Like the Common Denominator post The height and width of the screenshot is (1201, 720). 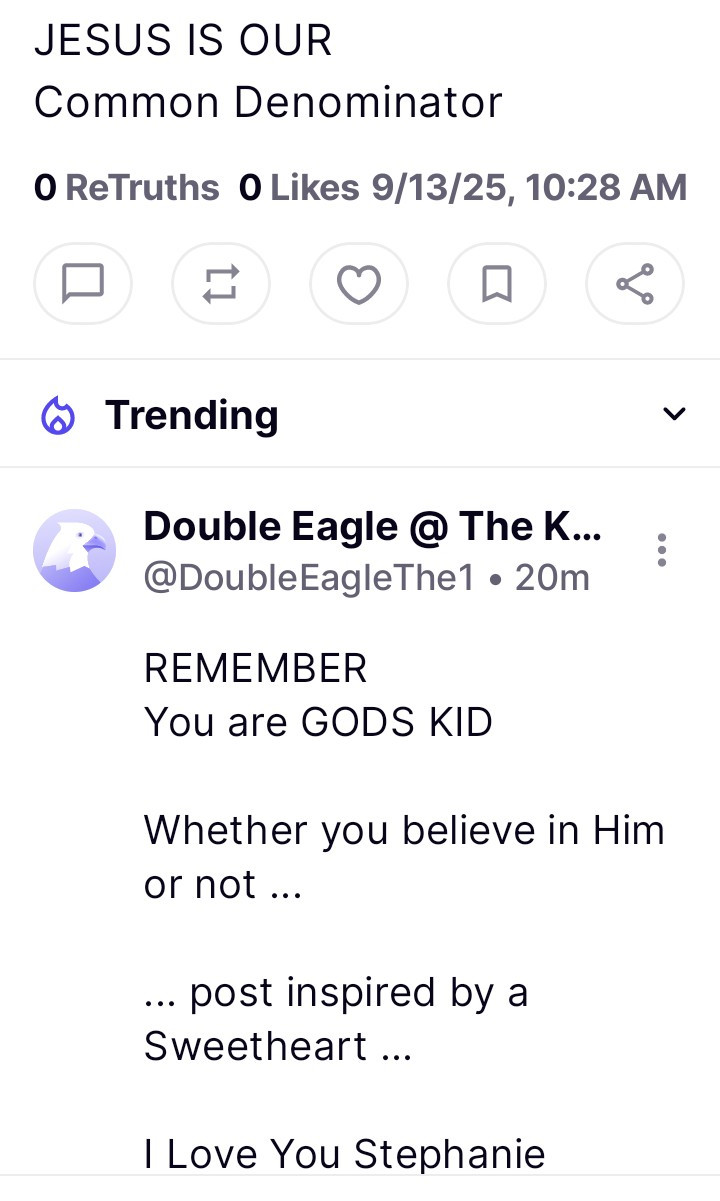(359, 285)
